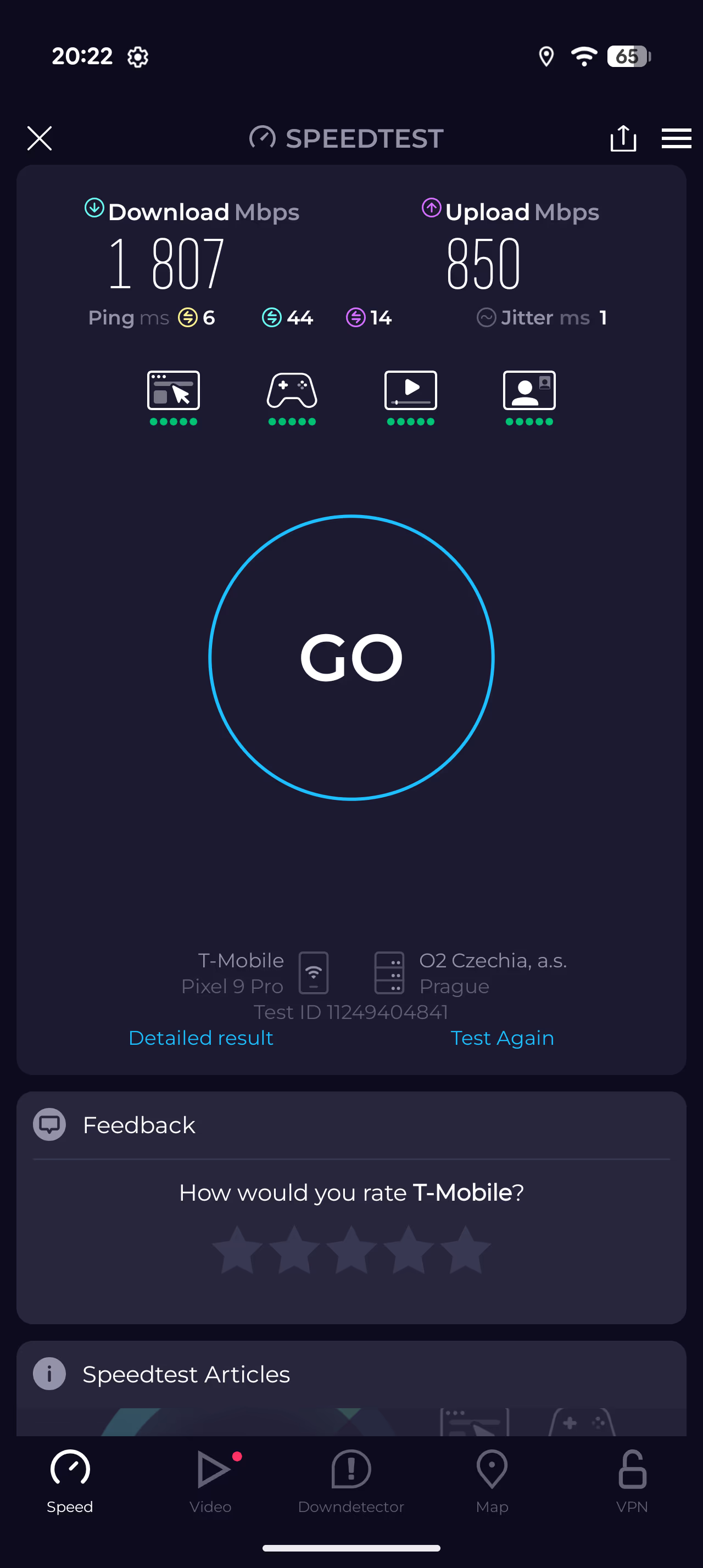
Task: View the gaming experience score
Action: 292,396
